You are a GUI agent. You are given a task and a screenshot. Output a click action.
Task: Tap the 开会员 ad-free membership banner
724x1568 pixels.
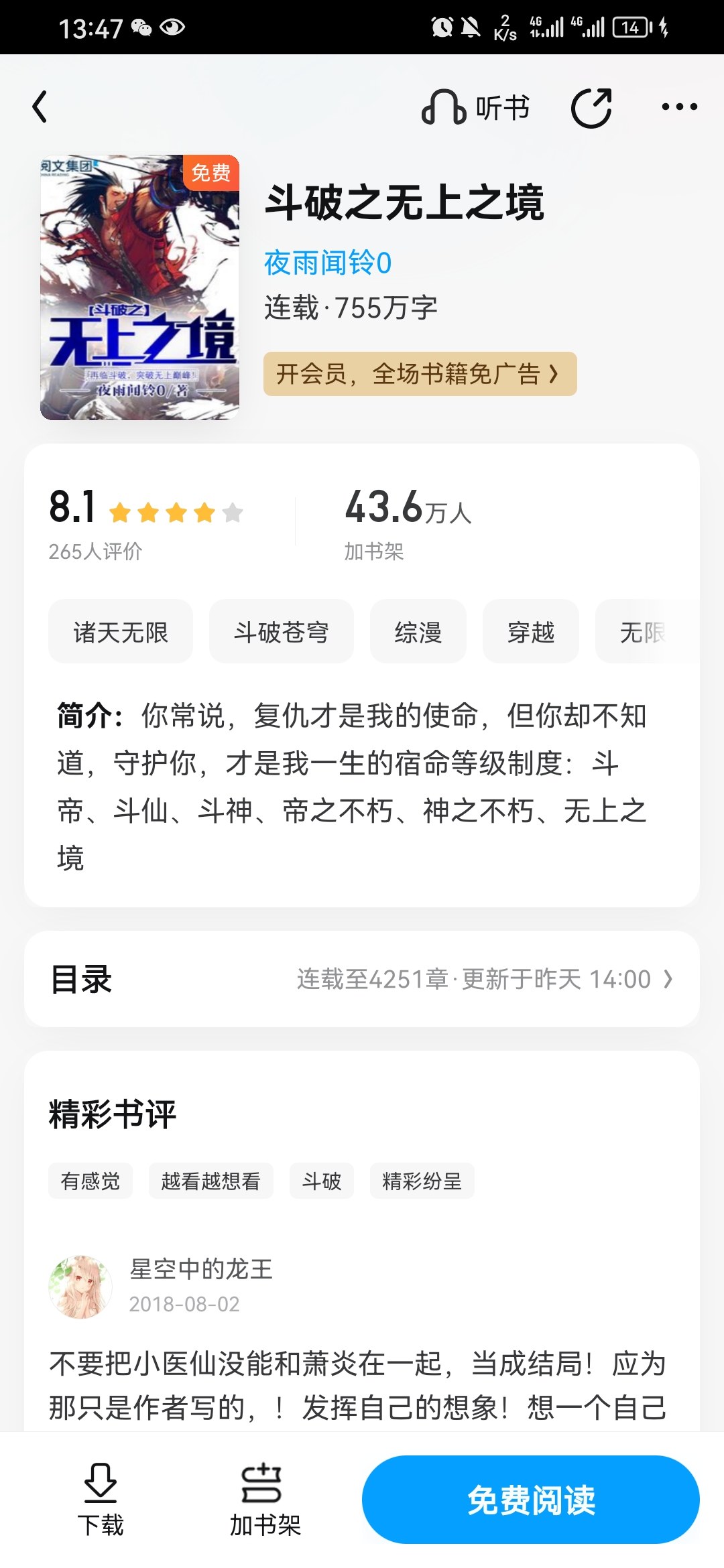click(420, 374)
